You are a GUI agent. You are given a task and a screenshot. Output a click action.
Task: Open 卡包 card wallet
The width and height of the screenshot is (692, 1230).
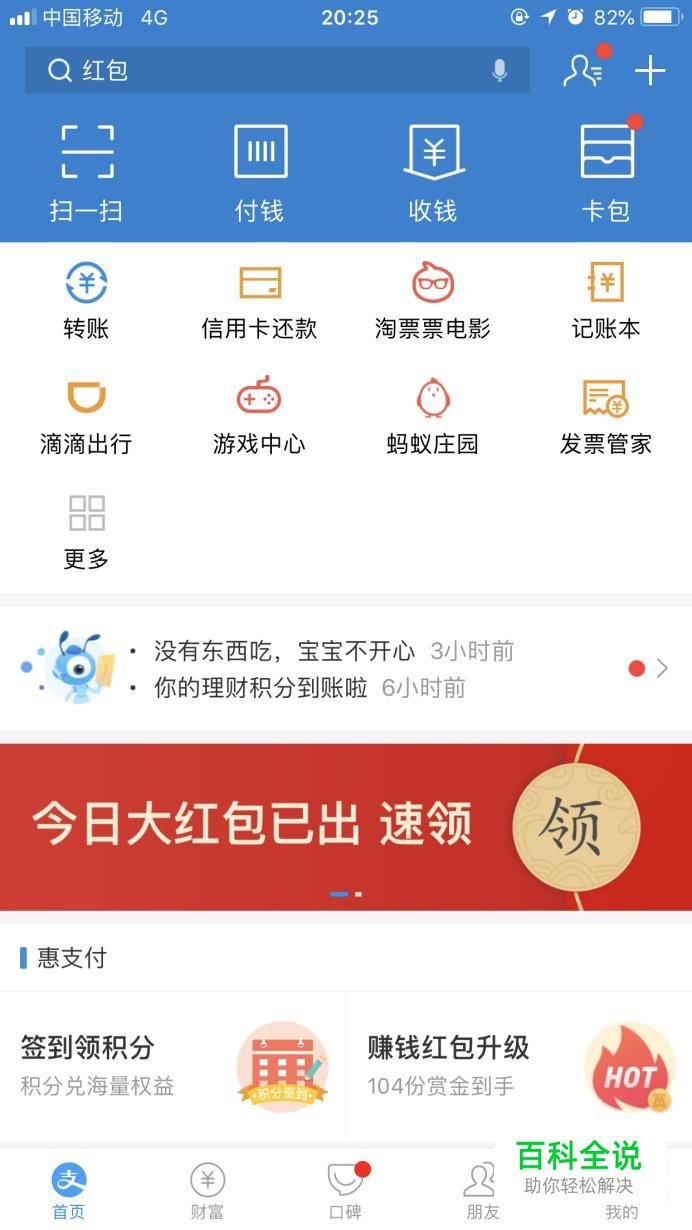point(606,172)
